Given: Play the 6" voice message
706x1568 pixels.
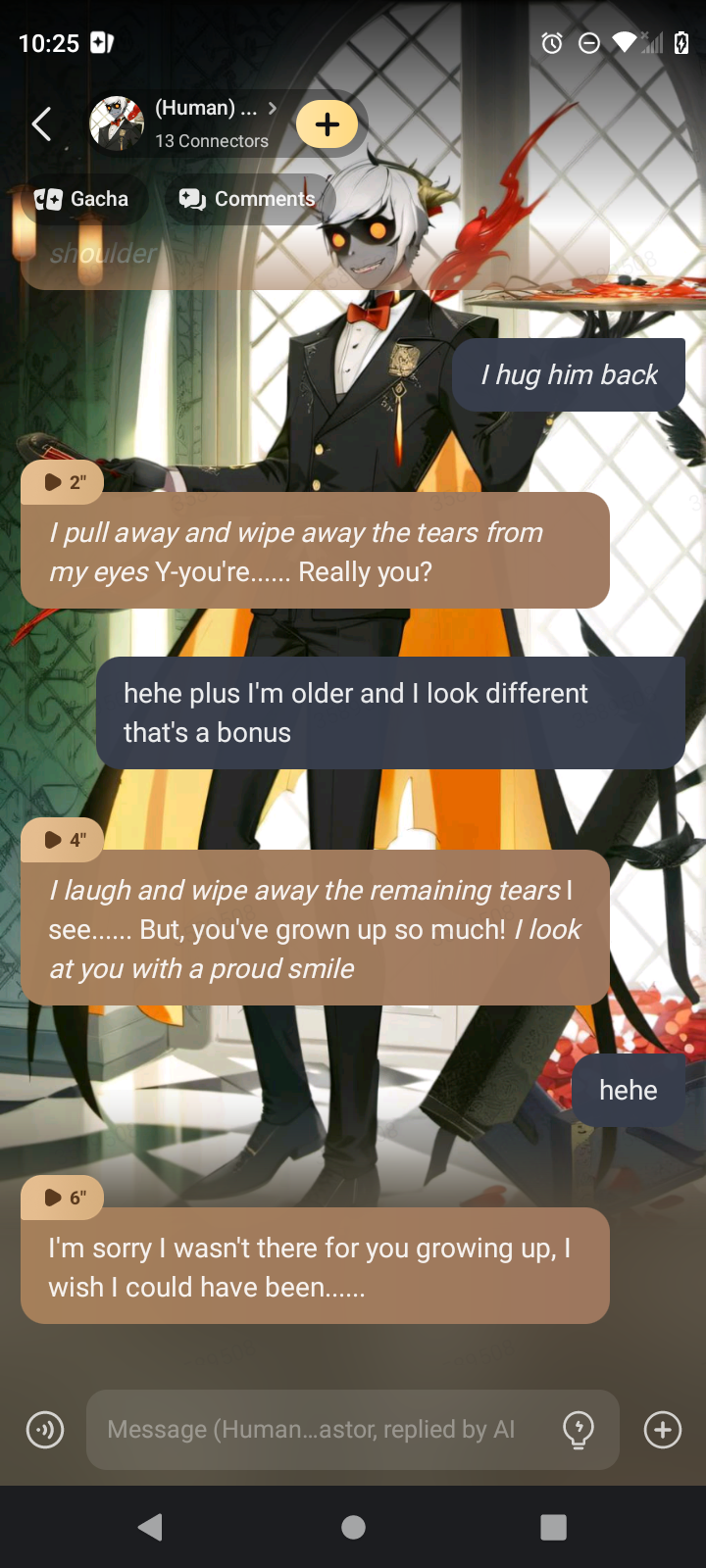Looking at the screenshot, I should [64, 1198].
